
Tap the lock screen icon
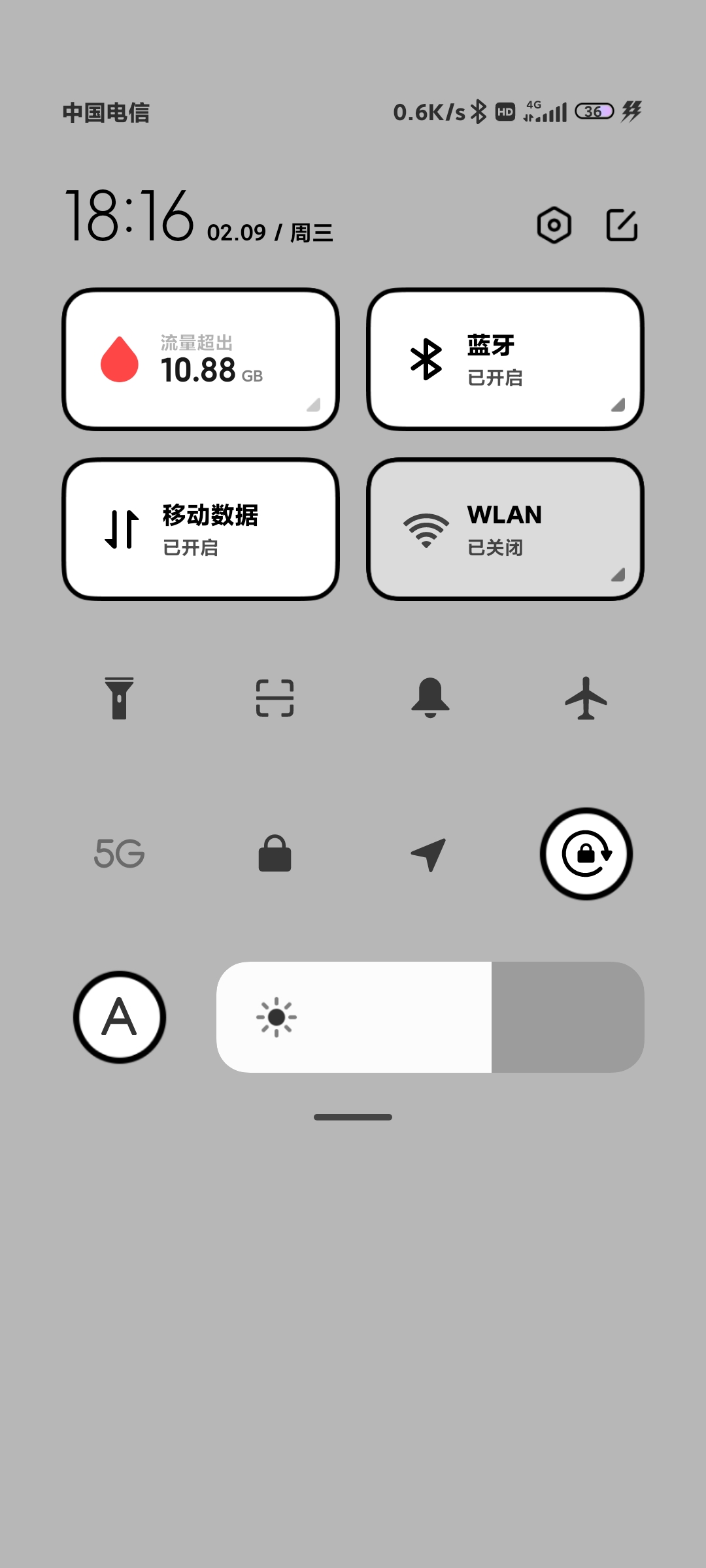[x=275, y=854]
